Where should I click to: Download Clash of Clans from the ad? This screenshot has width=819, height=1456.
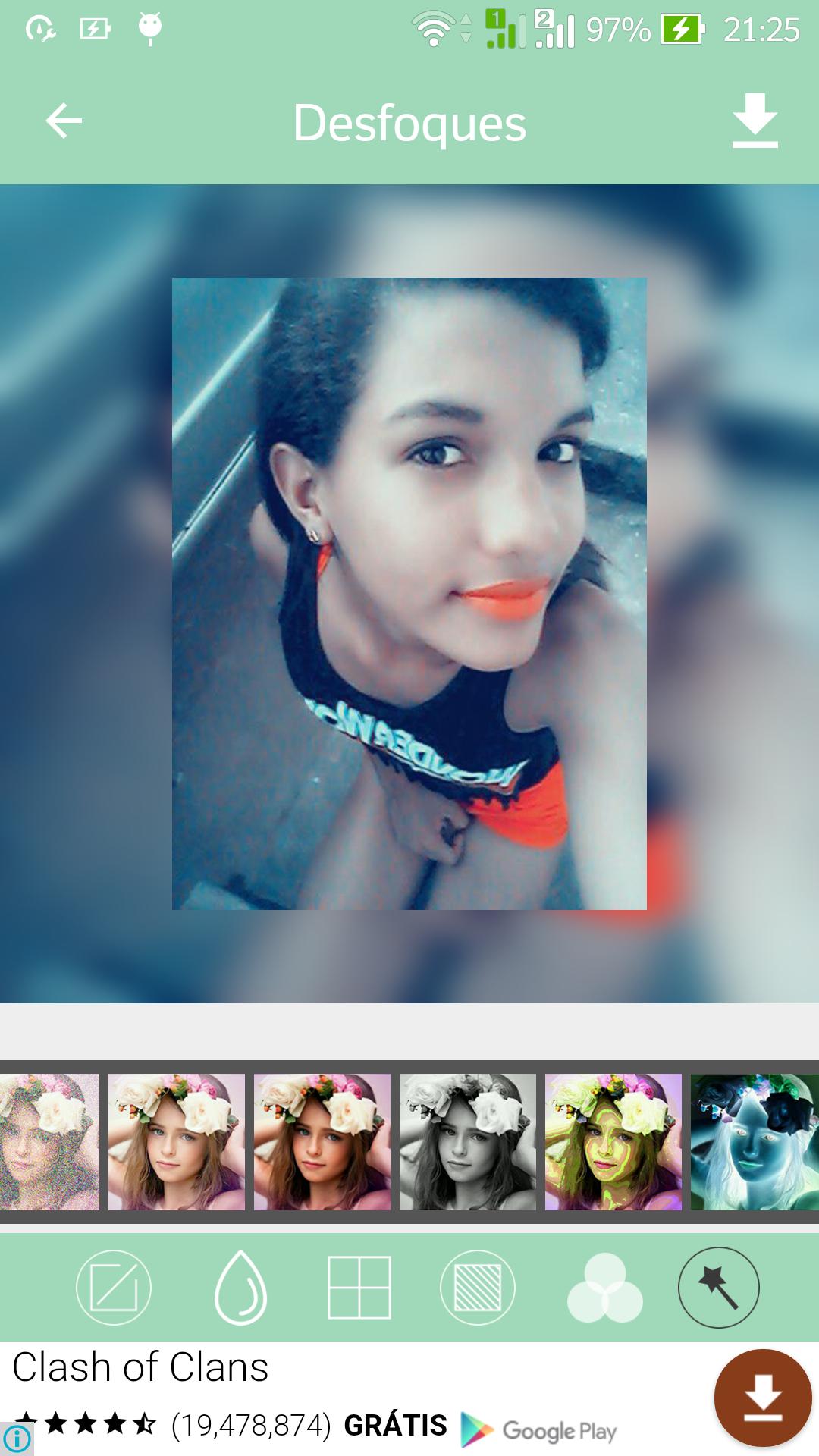pos(762,1398)
